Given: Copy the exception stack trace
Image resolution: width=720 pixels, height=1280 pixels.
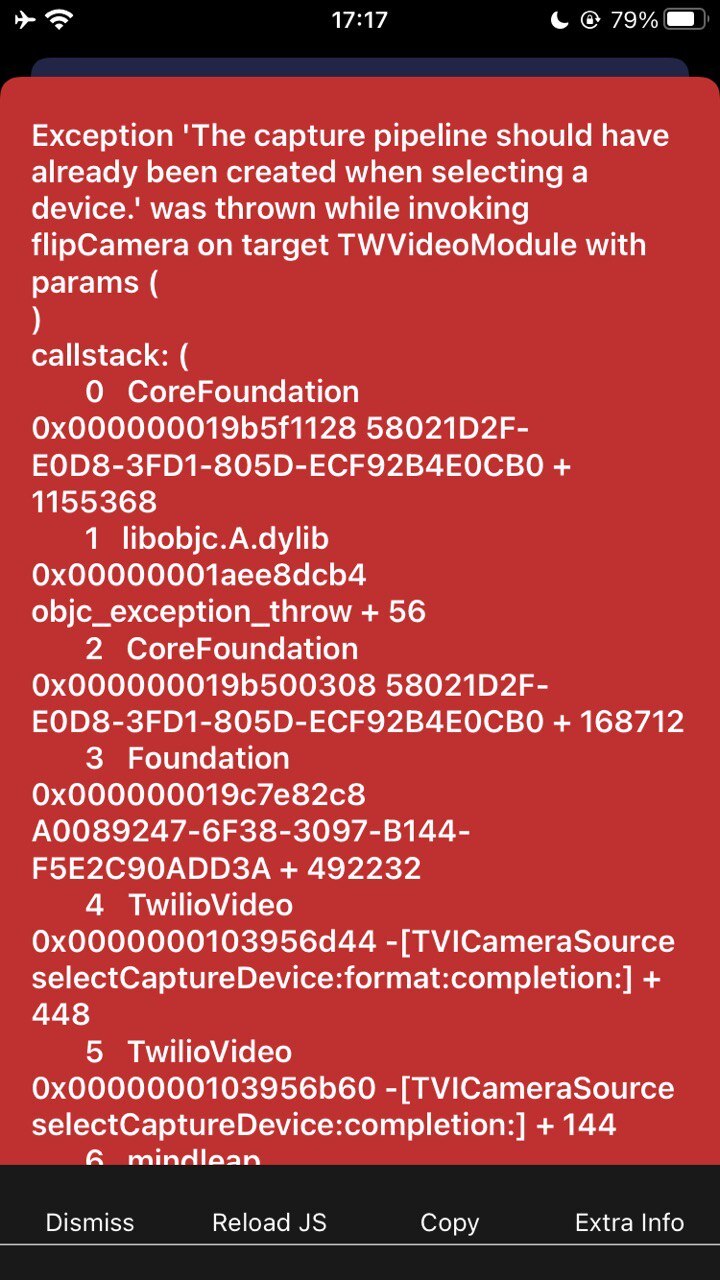Looking at the screenshot, I should (450, 1222).
